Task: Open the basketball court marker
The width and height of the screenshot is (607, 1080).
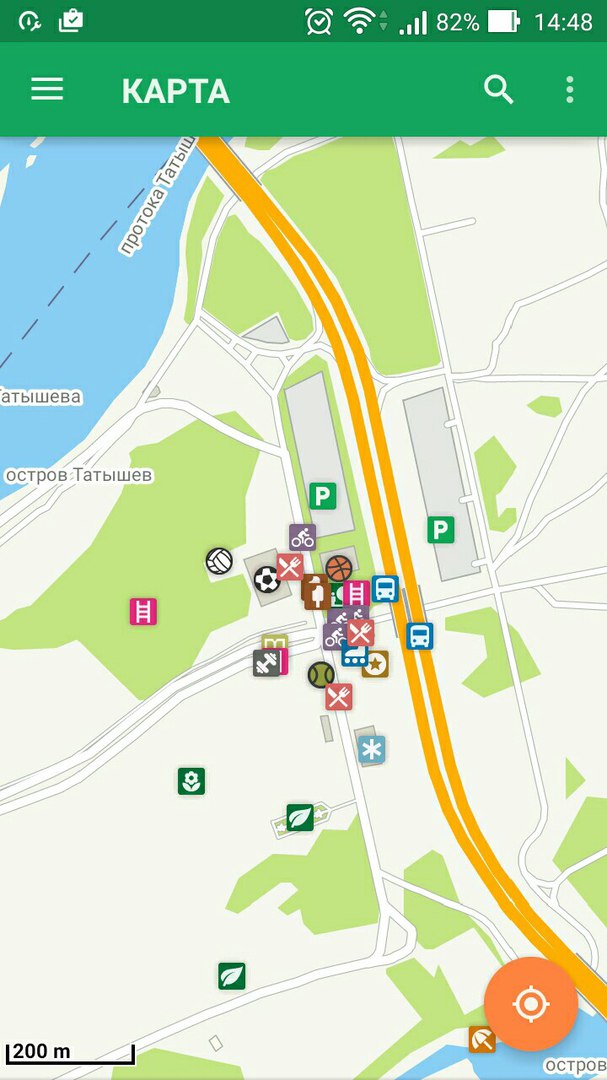Action: (339, 569)
